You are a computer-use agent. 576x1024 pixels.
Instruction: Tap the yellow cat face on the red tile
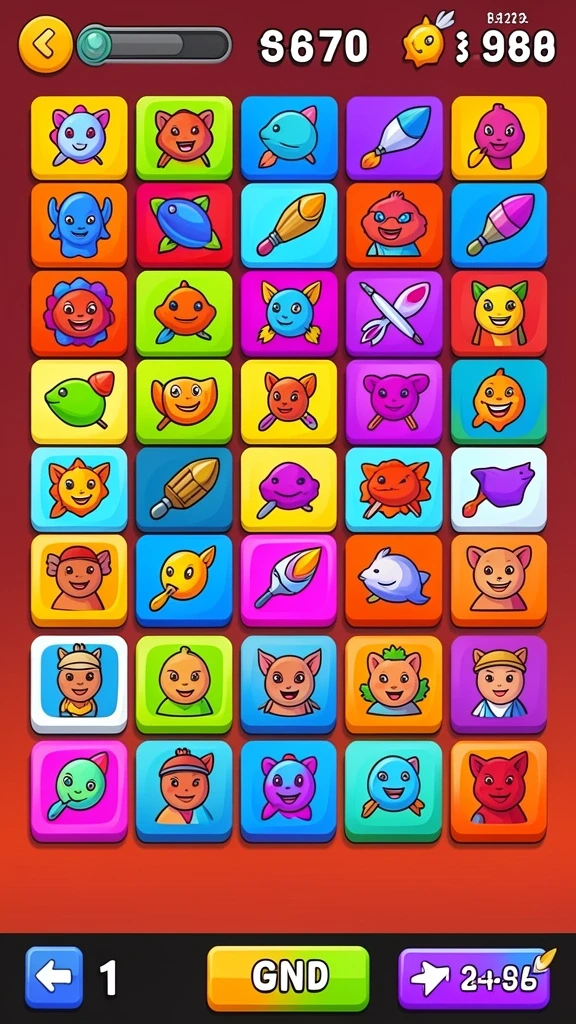click(x=498, y=313)
